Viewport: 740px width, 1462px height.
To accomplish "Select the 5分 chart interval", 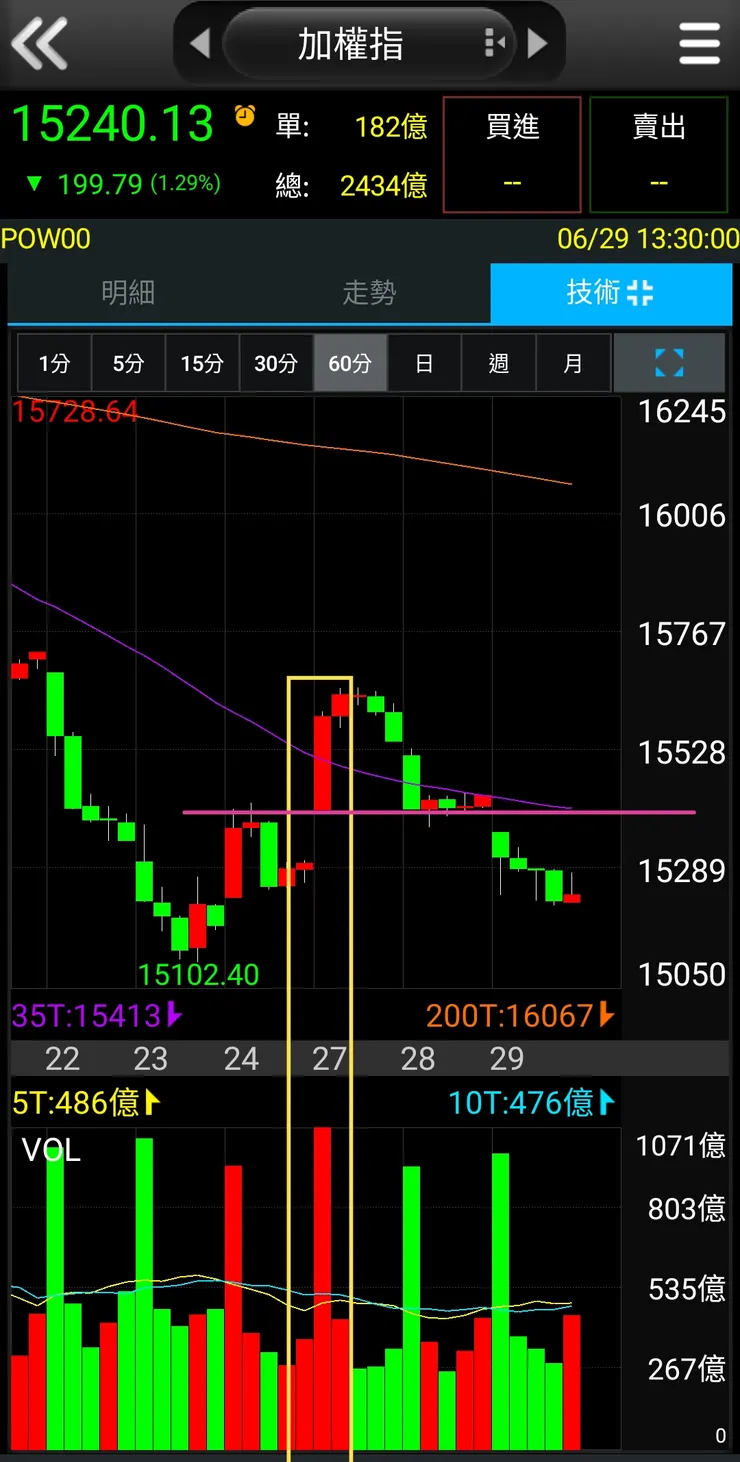I will pyautogui.click(x=128, y=363).
